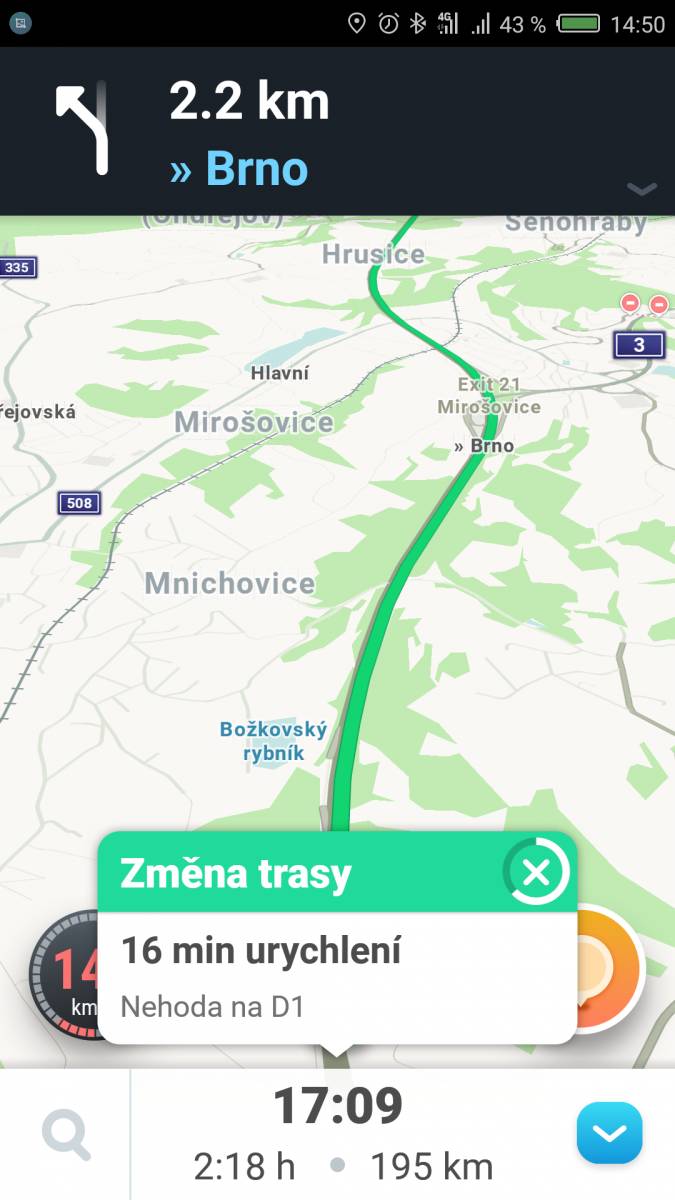Viewport: 675px width, 1200px height.
Task: Expand the ETA panel with blue chevron
Action: tap(609, 1133)
